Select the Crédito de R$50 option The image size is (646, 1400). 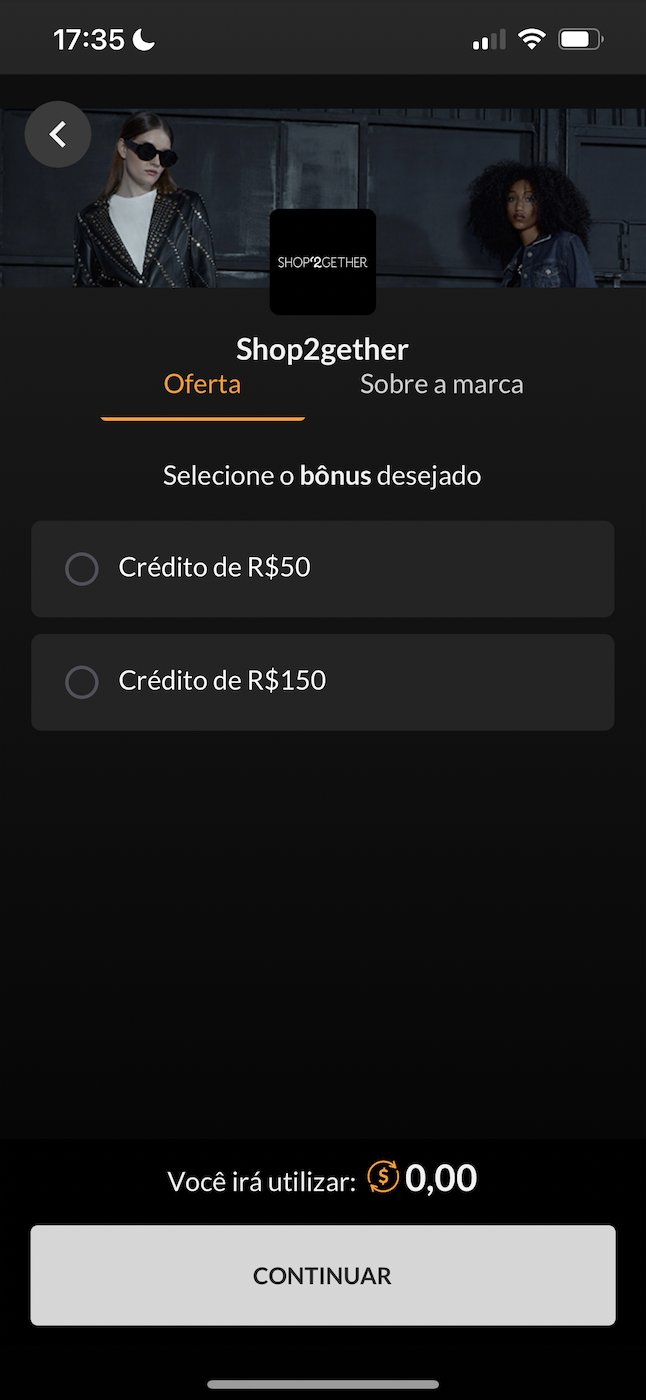coord(323,568)
